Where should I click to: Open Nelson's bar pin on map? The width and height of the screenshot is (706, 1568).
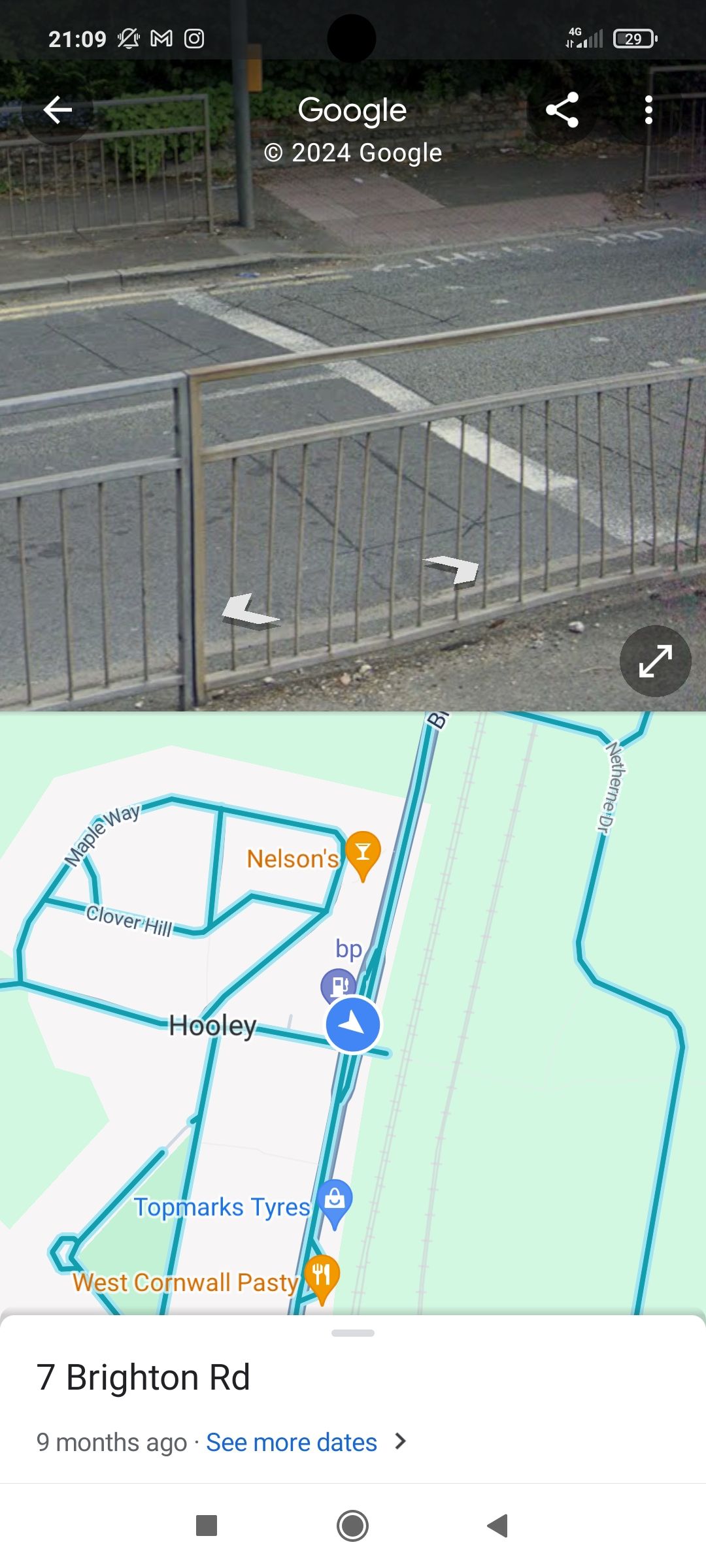[x=363, y=853]
